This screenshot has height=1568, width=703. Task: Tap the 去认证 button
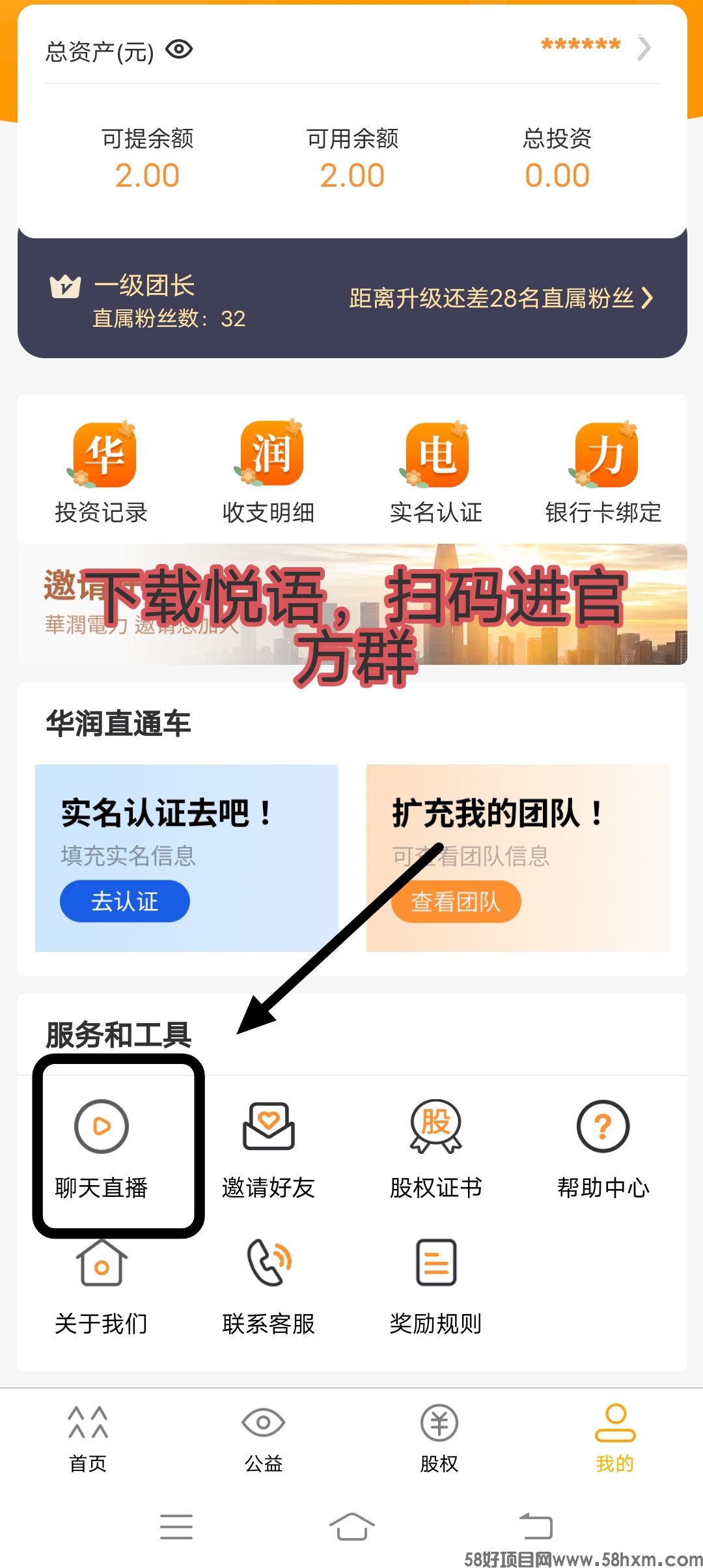pos(124,901)
